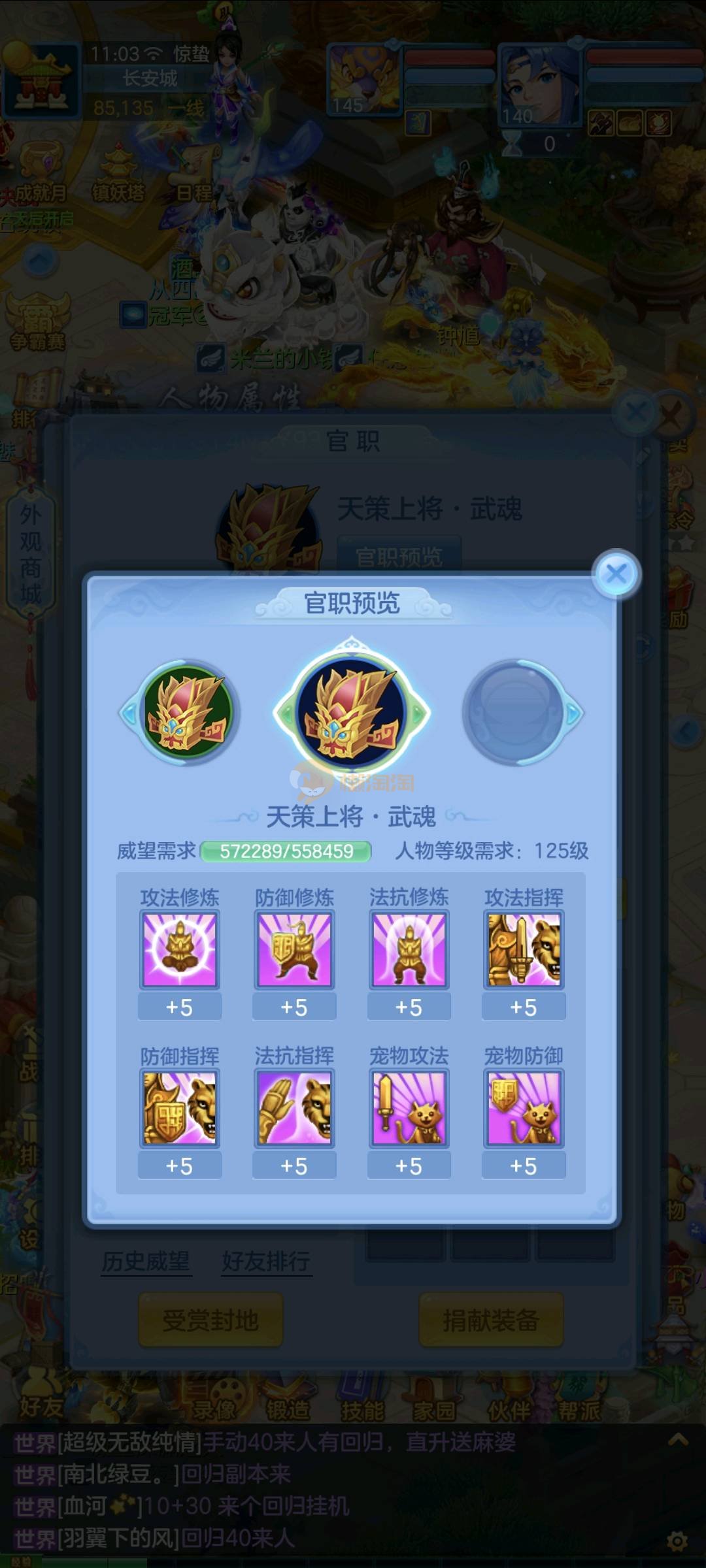
Task: Tap the 攻法指挥 skill icon
Action: point(524,949)
